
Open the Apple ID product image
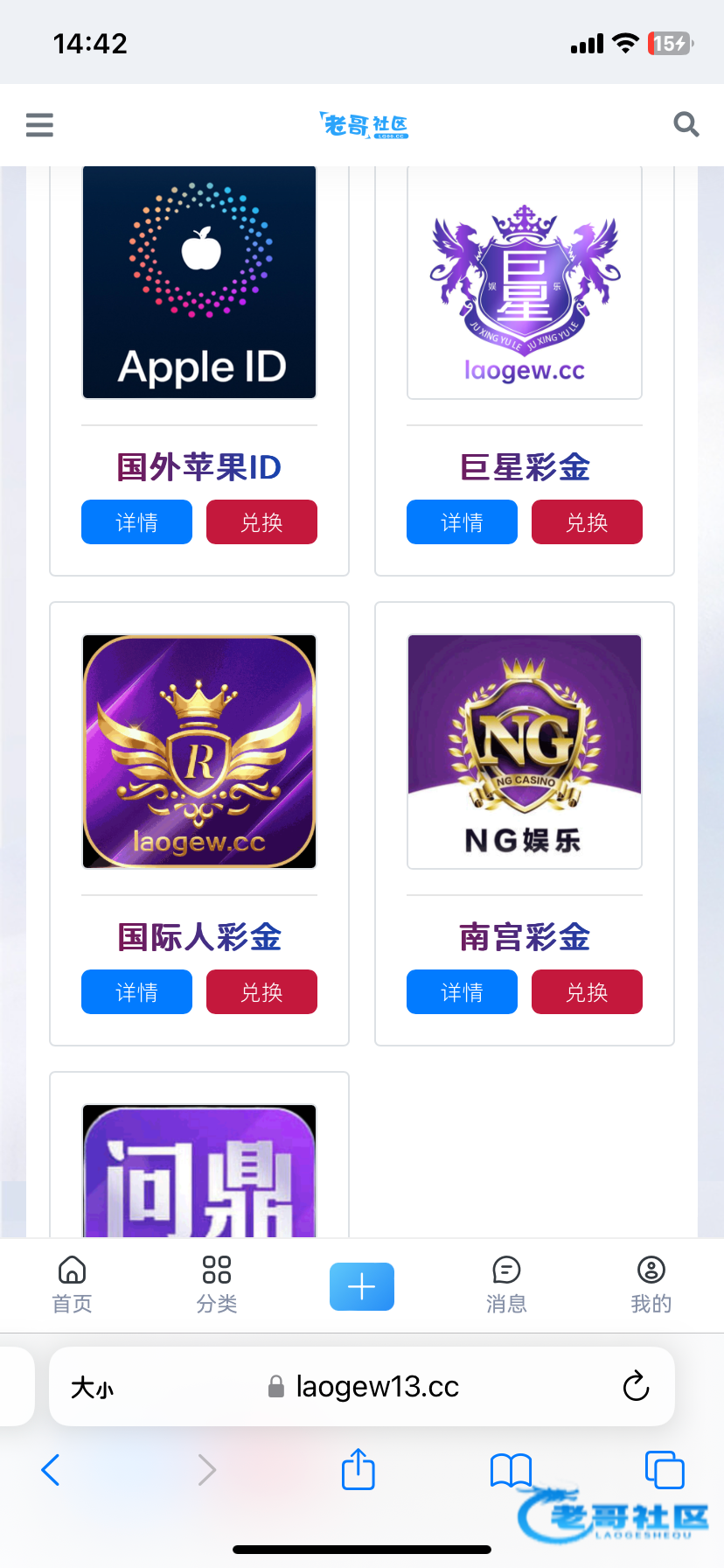click(x=199, y=283)
